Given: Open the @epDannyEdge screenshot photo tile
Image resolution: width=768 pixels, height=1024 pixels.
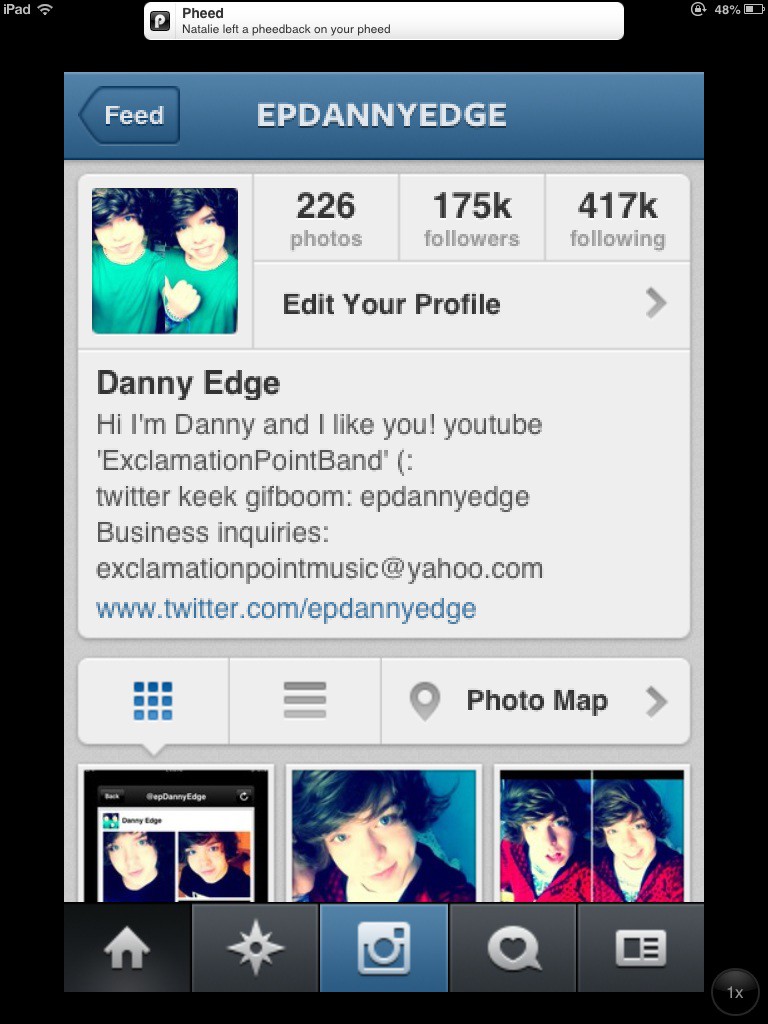Looking at the screenshot, I should tap(176, 836).
